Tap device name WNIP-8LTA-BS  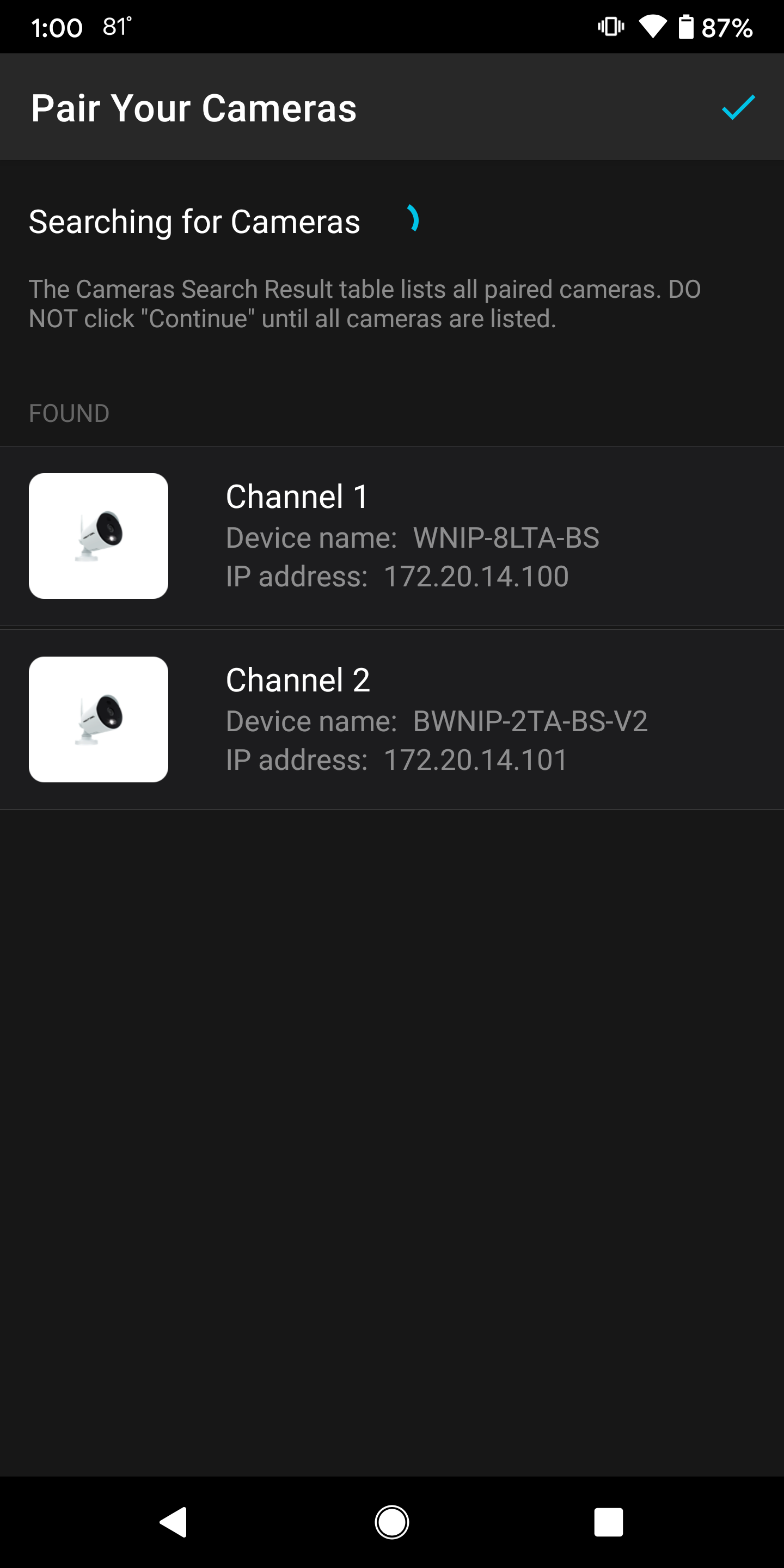tap(506, 538)
